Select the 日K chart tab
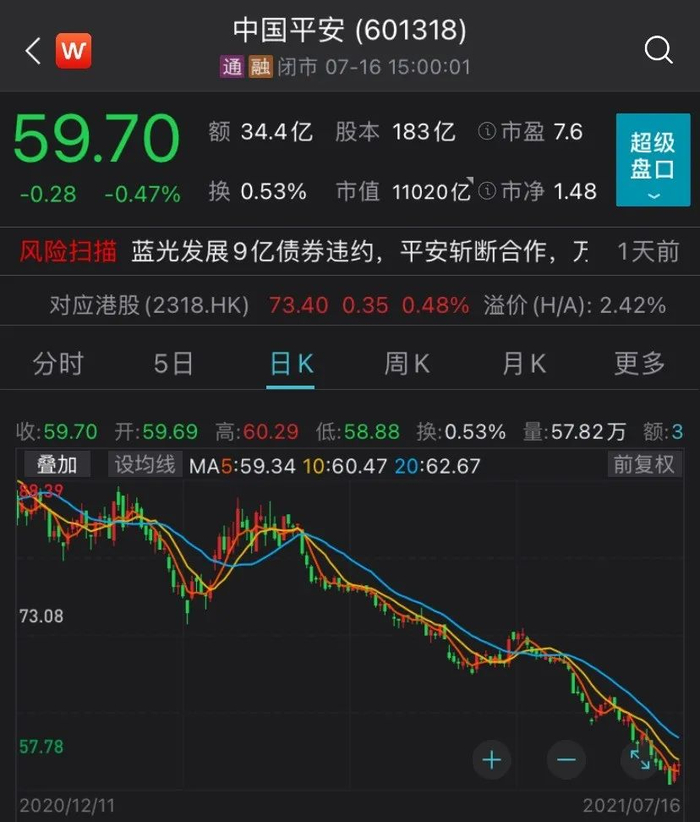 [291, 364]
